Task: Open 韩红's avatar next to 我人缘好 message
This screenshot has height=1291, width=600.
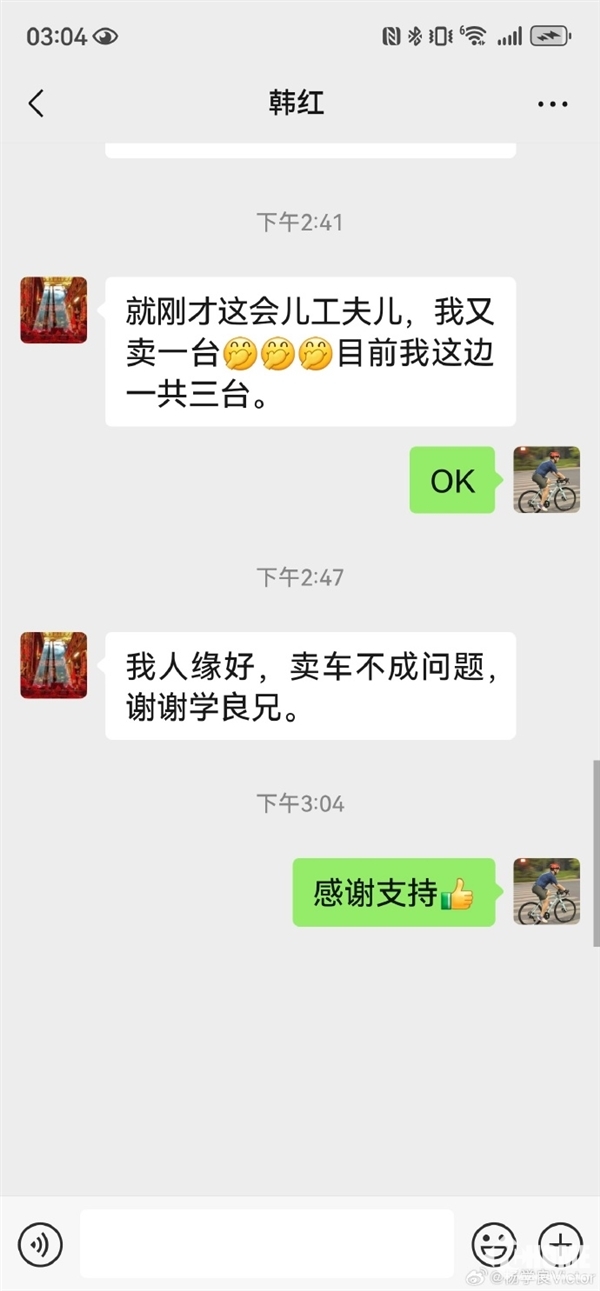Action: pyautogui.click(x=54, y=665)
